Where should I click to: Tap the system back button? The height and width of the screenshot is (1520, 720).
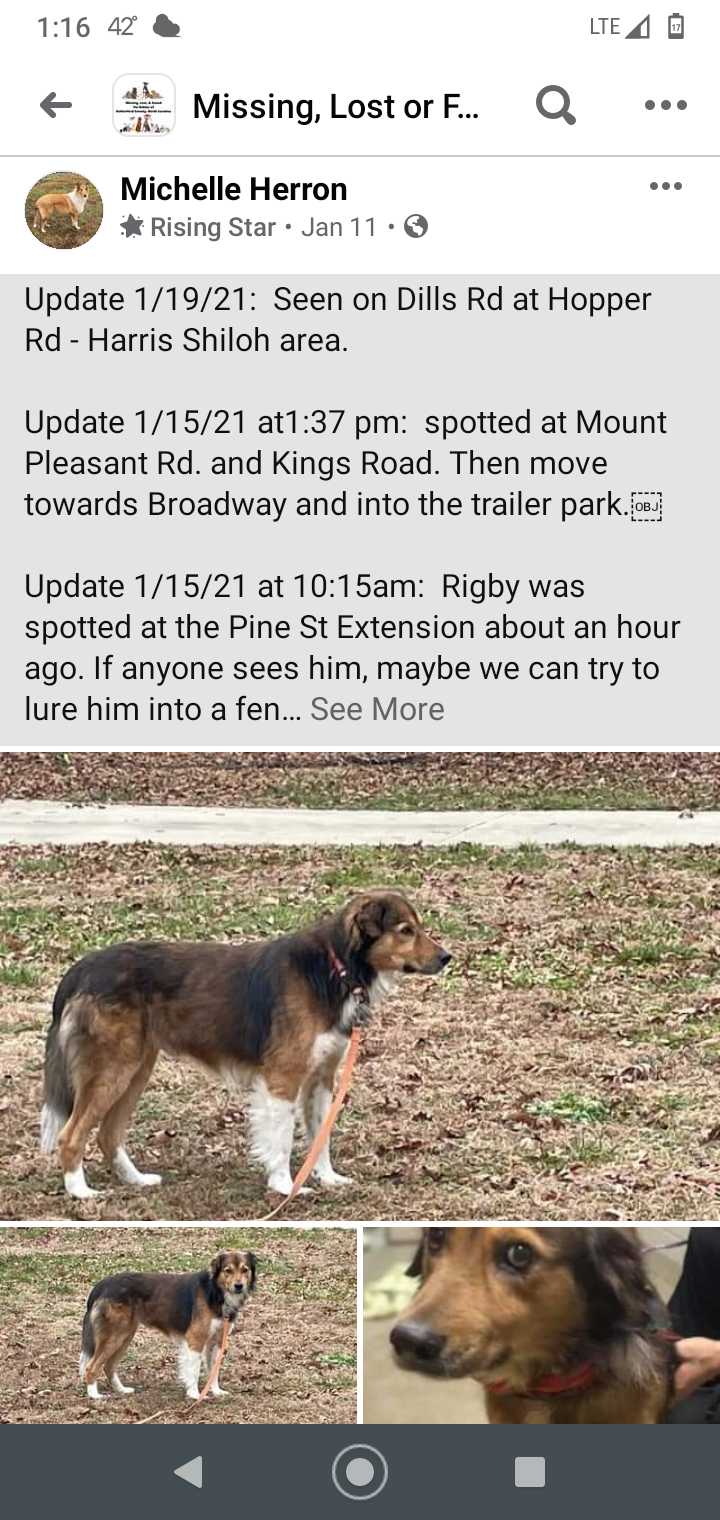tap(188, 1472)
